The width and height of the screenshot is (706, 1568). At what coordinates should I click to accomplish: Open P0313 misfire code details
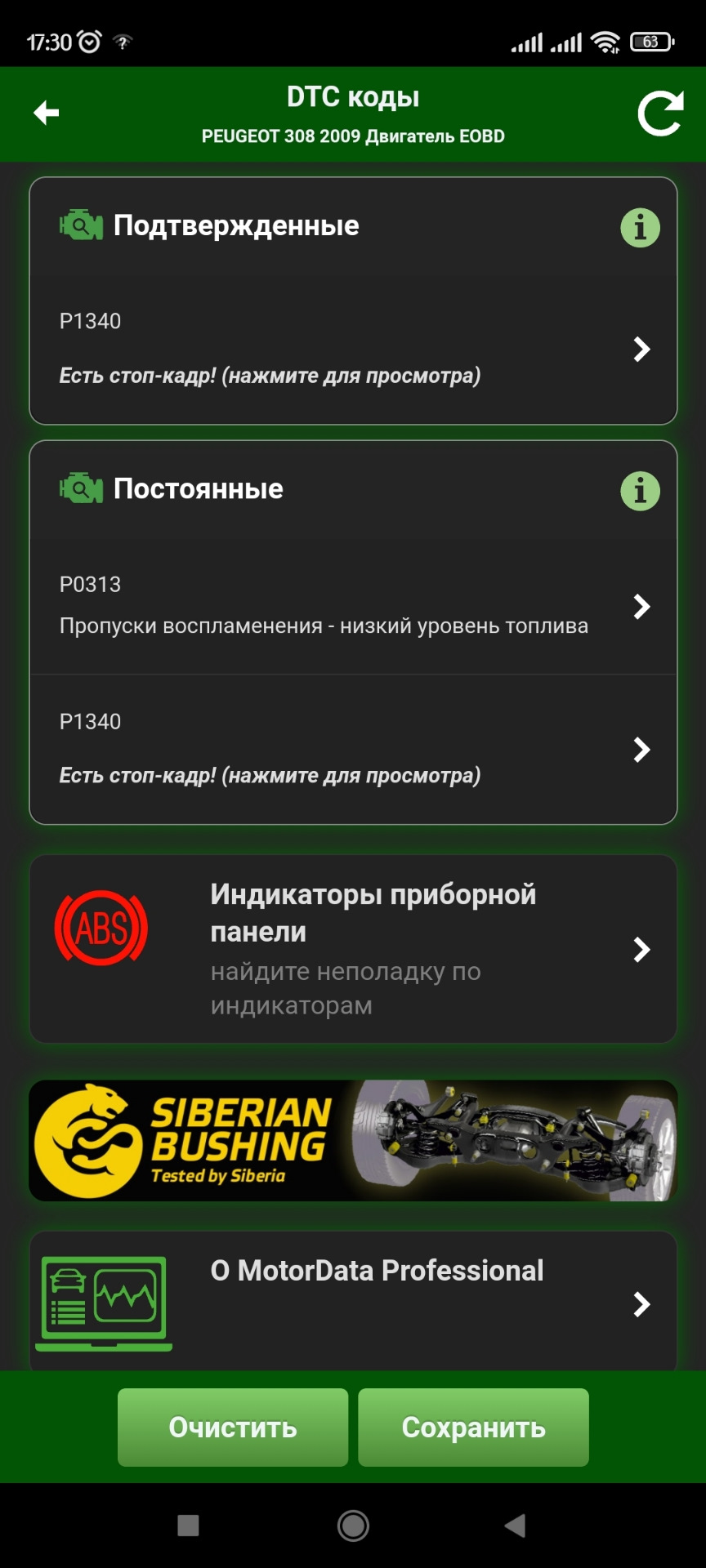tap(351, 606)
